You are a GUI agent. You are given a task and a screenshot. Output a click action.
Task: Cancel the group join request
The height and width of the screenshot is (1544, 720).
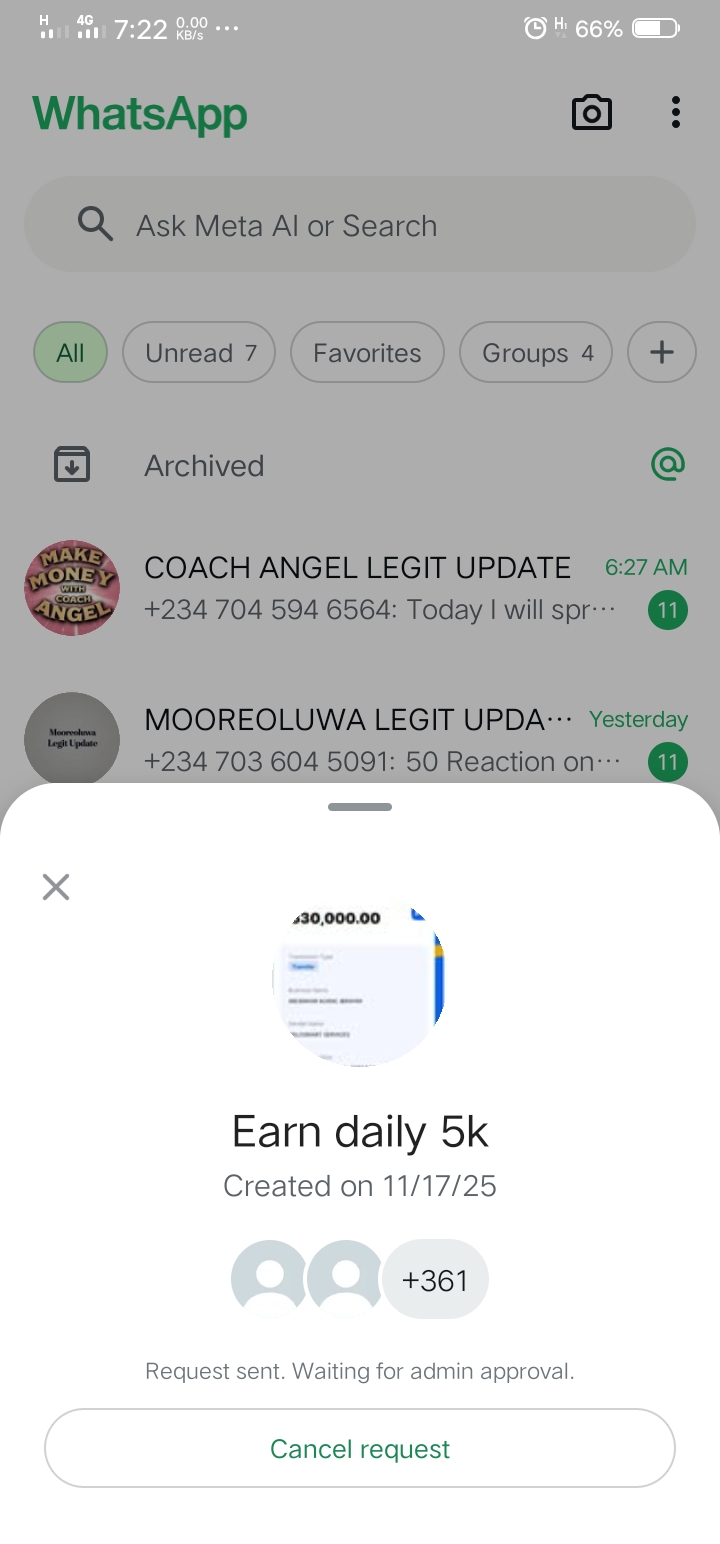[360, 1448]
